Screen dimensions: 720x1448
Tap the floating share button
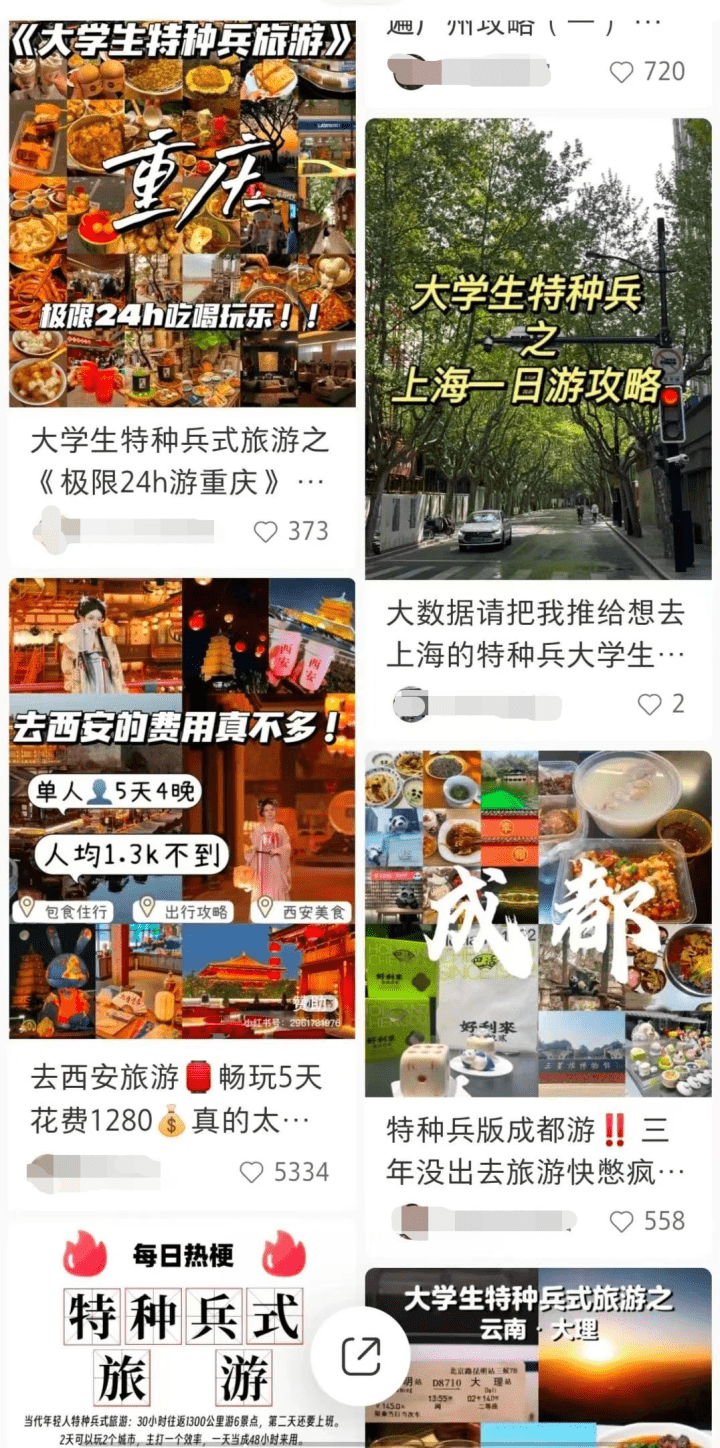pos(361,1356)
